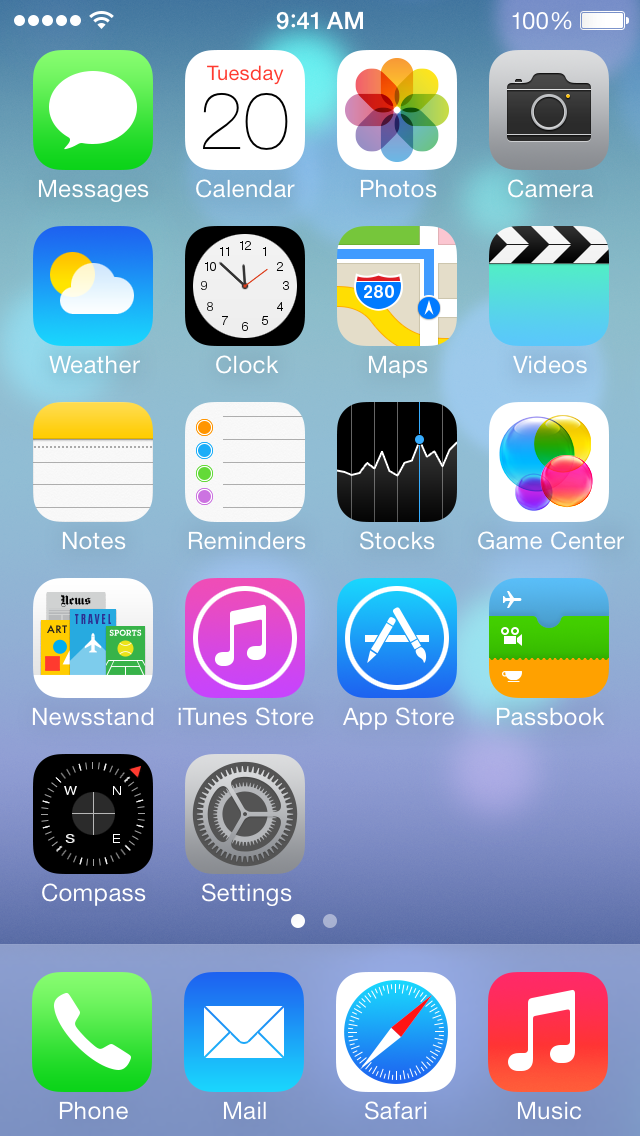Open the Clock app
The height and width of the screenshot is (1136, 640).
245,286
